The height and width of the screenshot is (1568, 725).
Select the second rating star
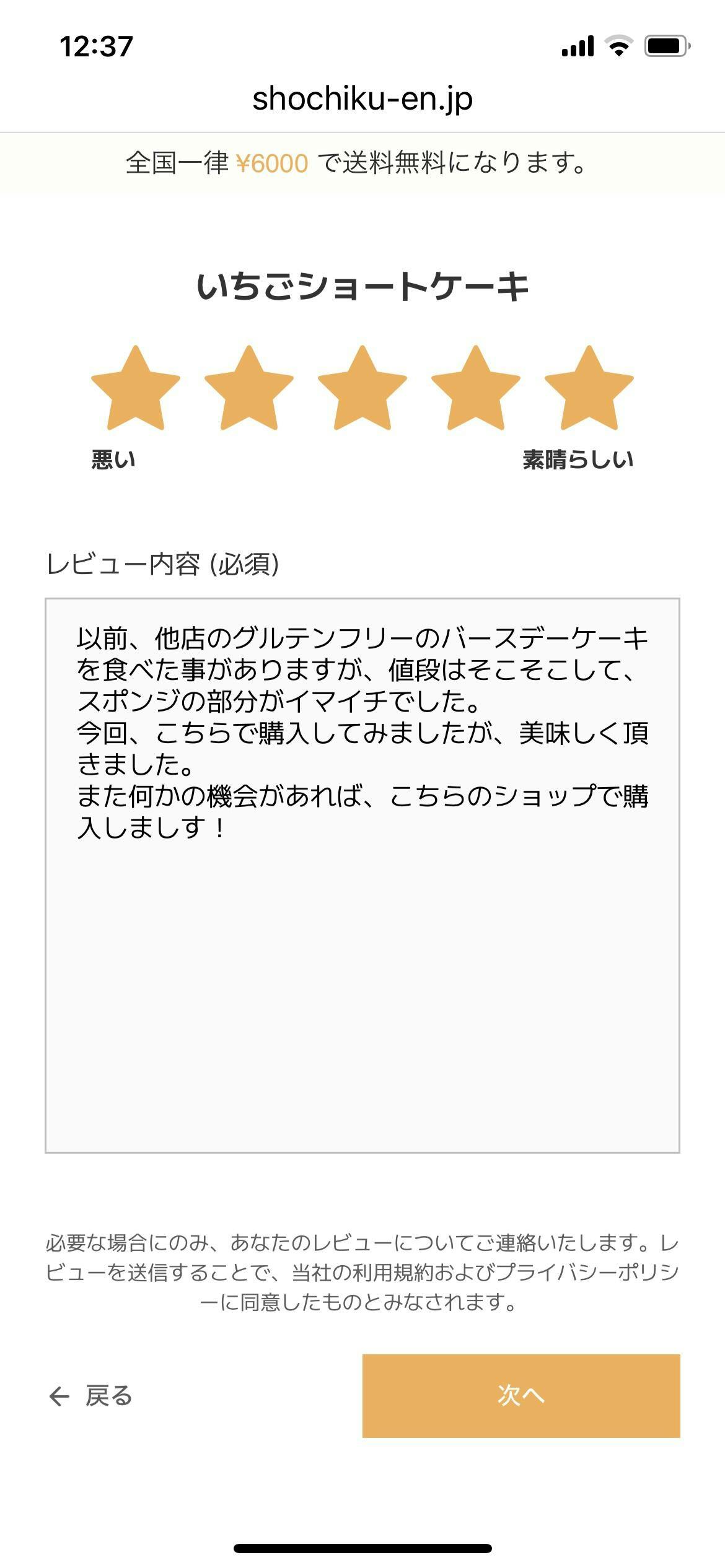click(248, 390)
